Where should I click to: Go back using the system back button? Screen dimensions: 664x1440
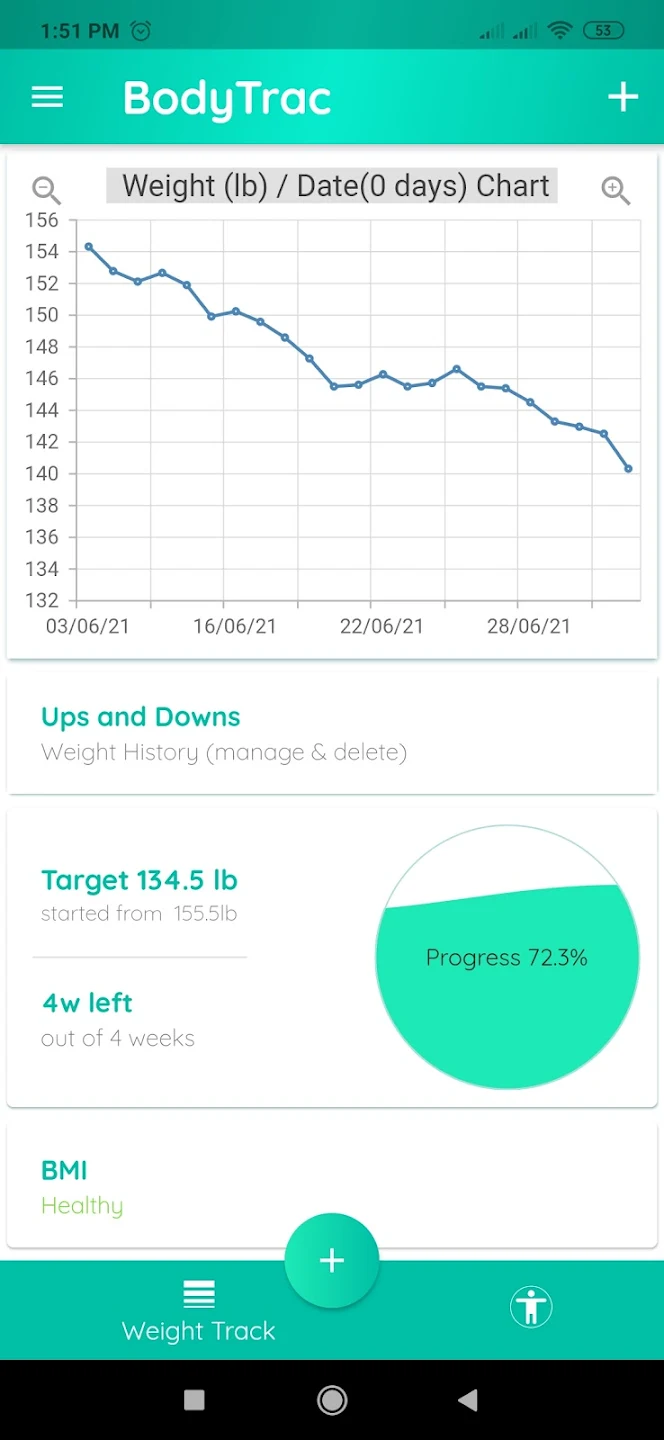467,1400
